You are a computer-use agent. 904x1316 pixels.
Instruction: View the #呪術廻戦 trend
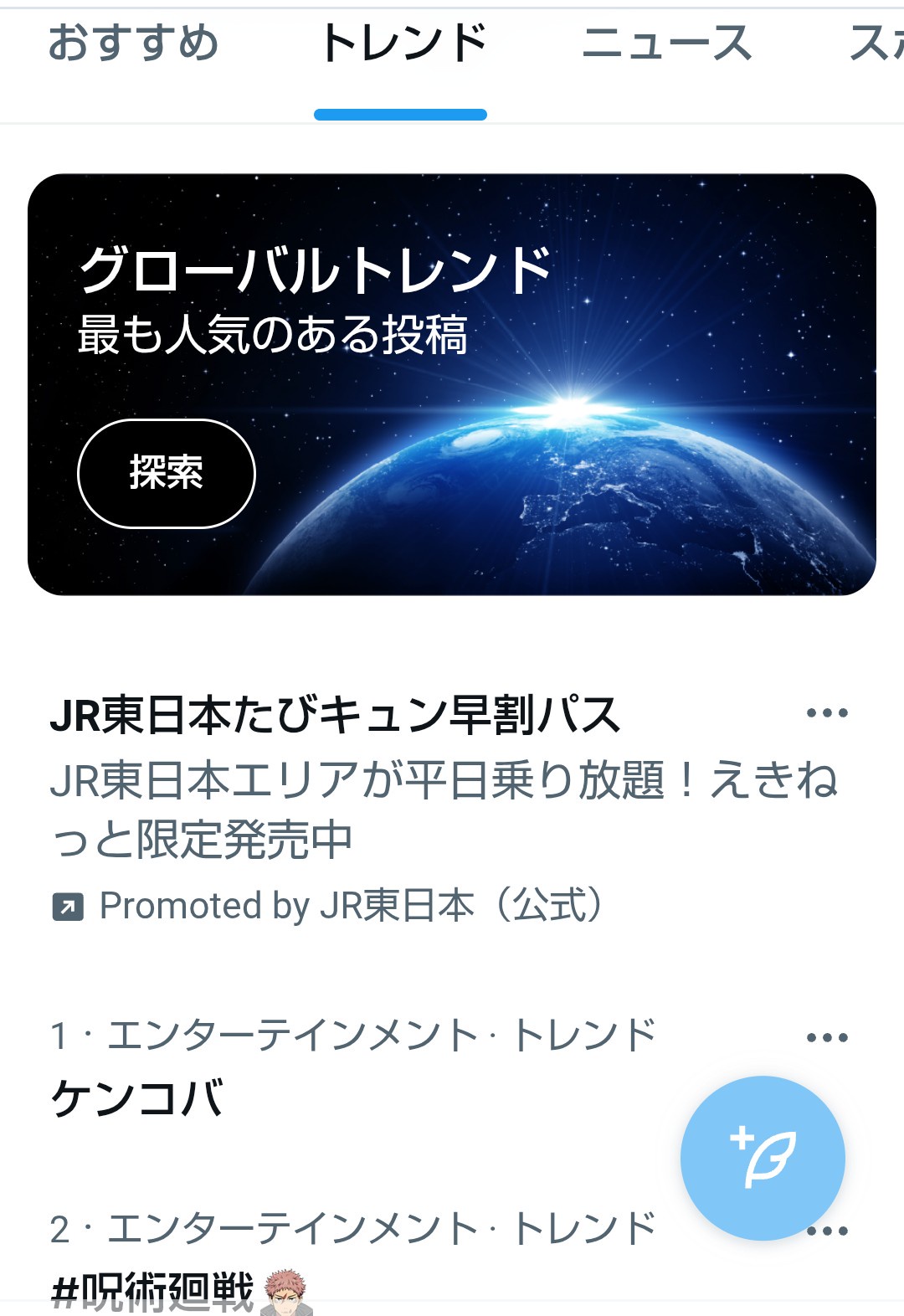pyautogui.click(x=152, y=1289)
